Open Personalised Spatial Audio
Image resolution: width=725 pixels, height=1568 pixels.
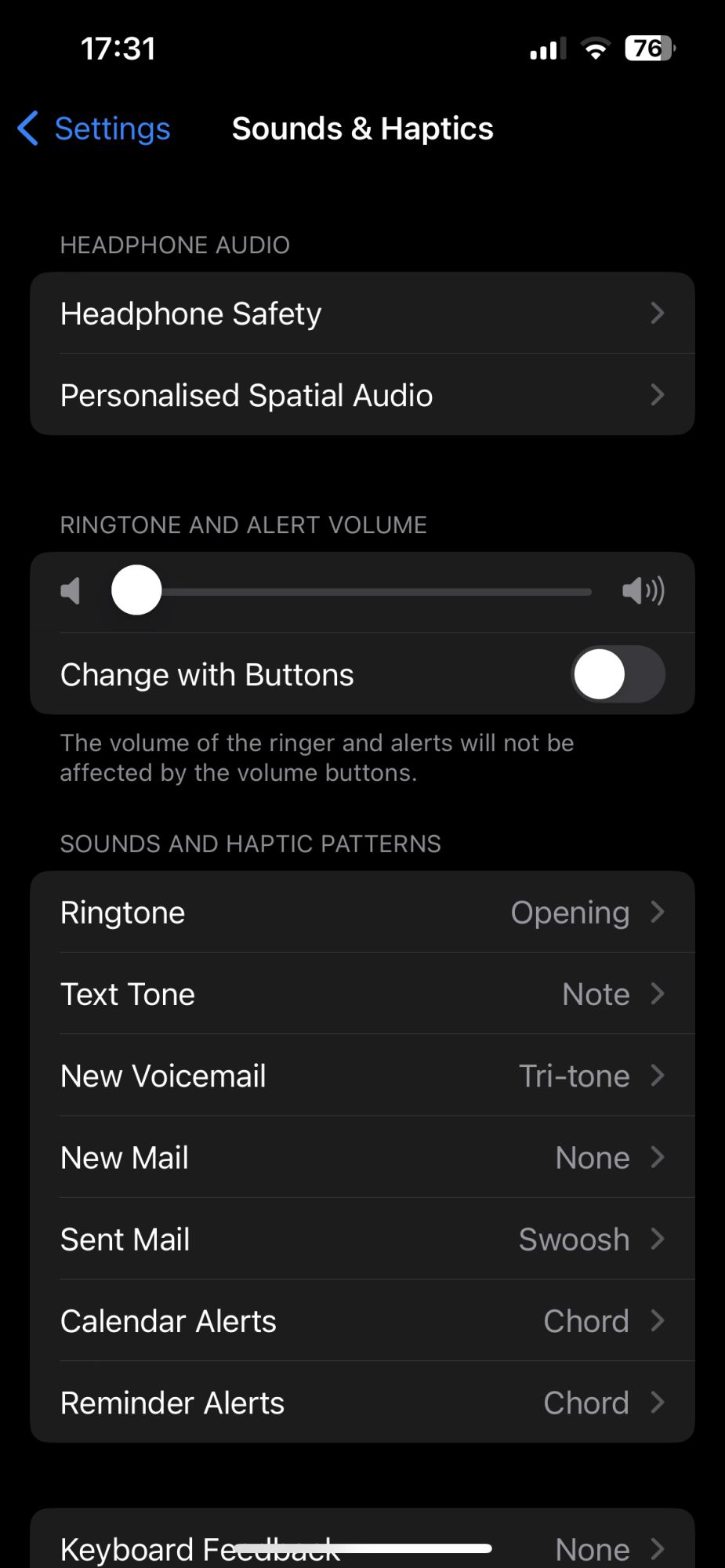pos(362,395)
